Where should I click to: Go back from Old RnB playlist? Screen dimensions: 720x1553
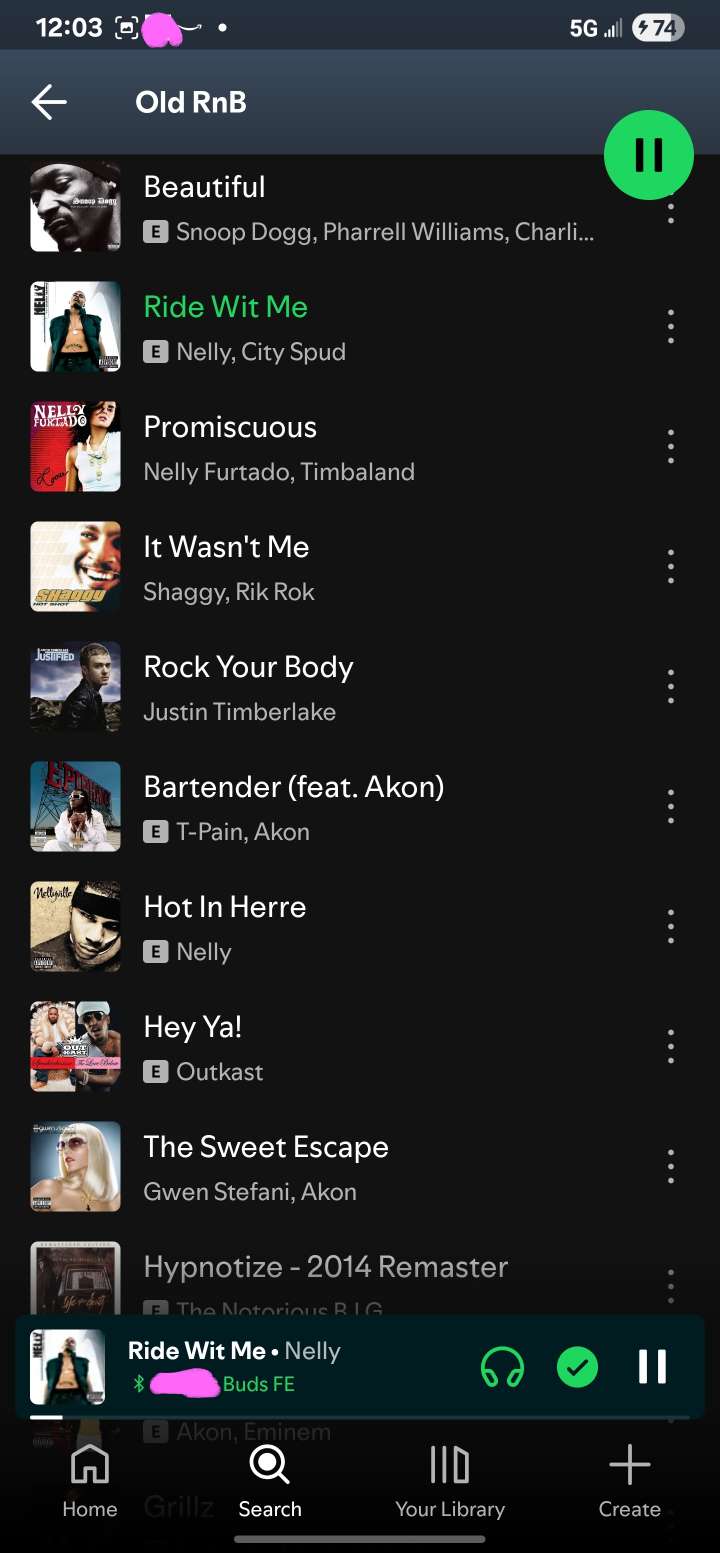[x=48, y=102]
